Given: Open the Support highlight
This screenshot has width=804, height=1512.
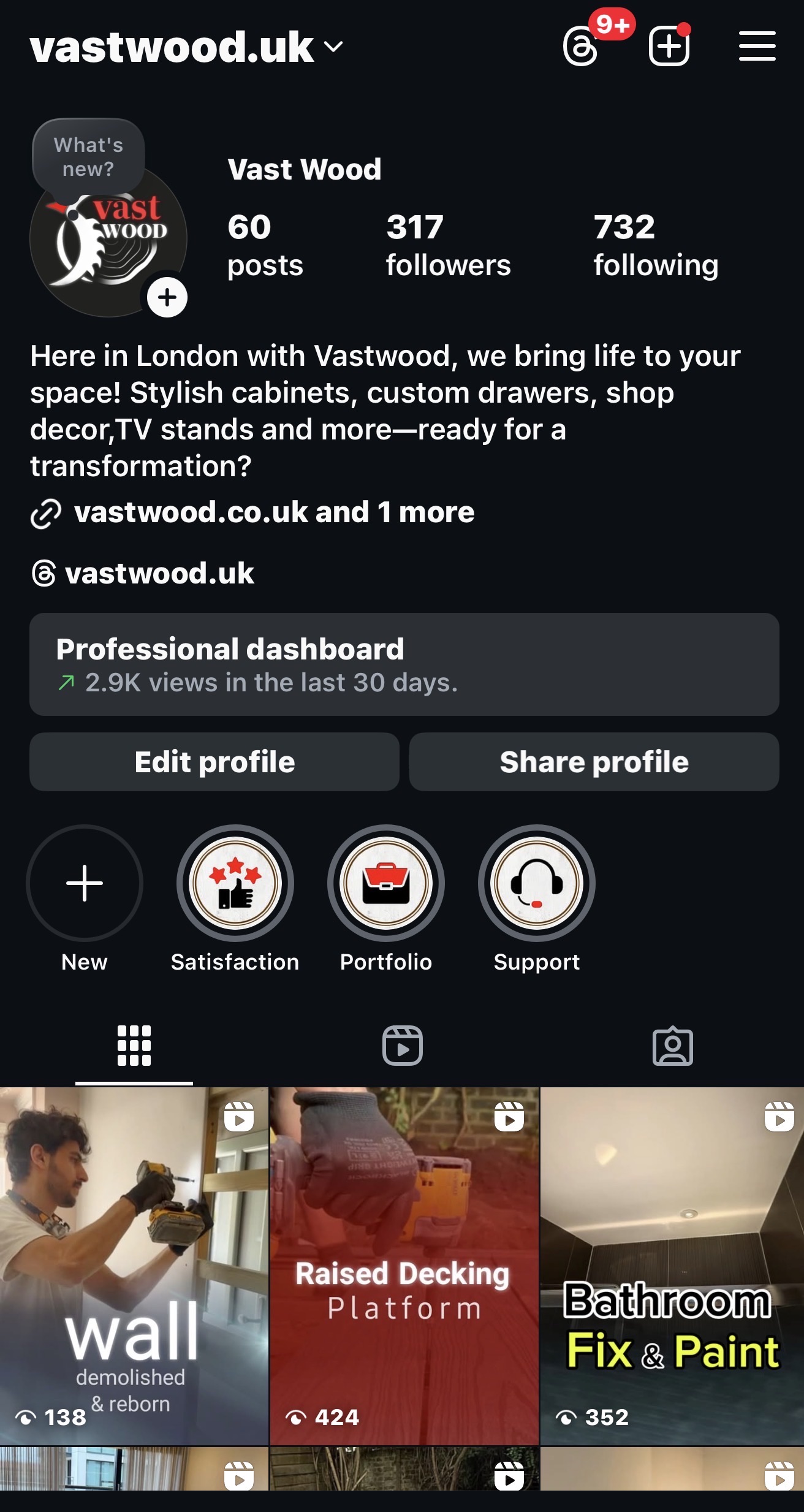Looking at the screenshot, I should click(x=537, y=883).
